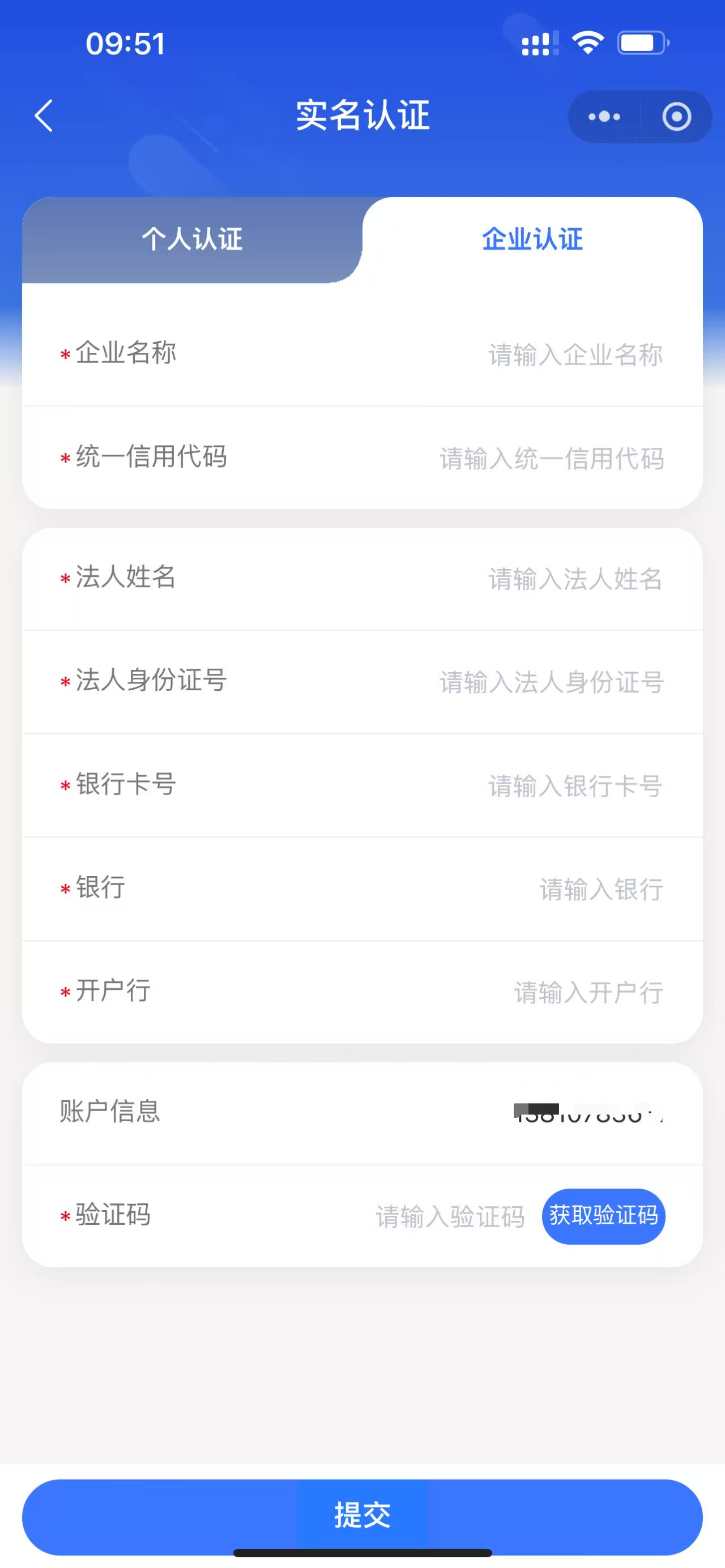Tap the 验证码 code input field
The height and width of the screenshot is (1568, 725).
tap(449, 1217)
